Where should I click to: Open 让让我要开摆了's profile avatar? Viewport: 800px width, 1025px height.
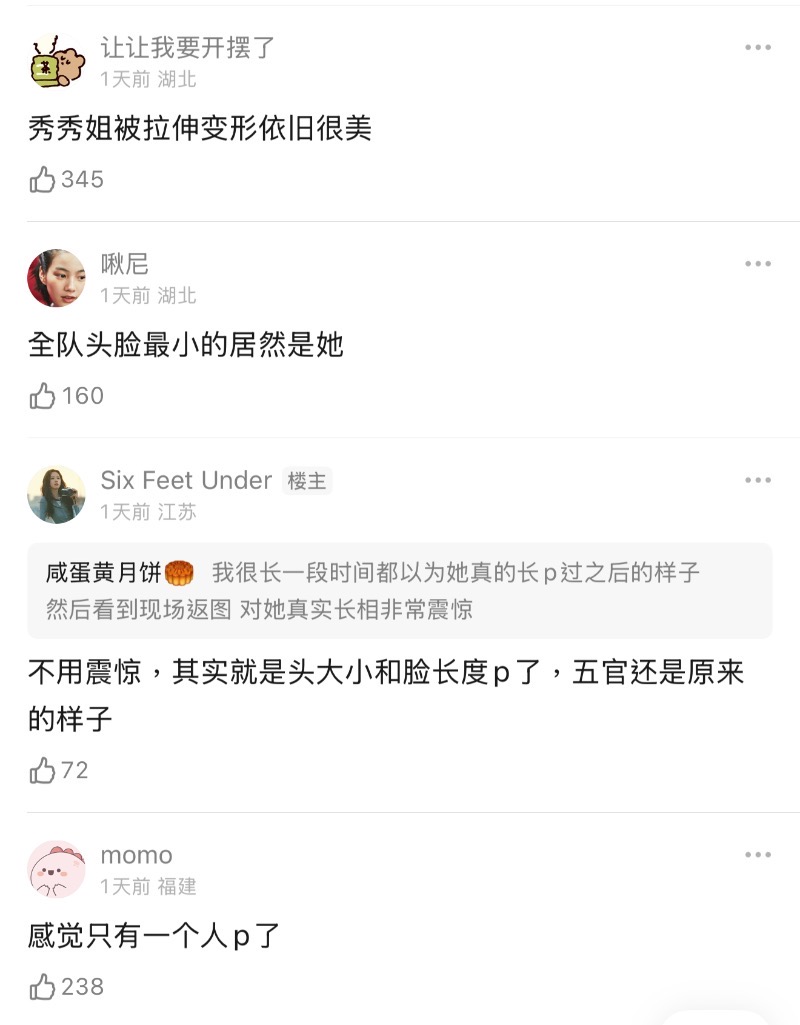[x=56, y=62]
